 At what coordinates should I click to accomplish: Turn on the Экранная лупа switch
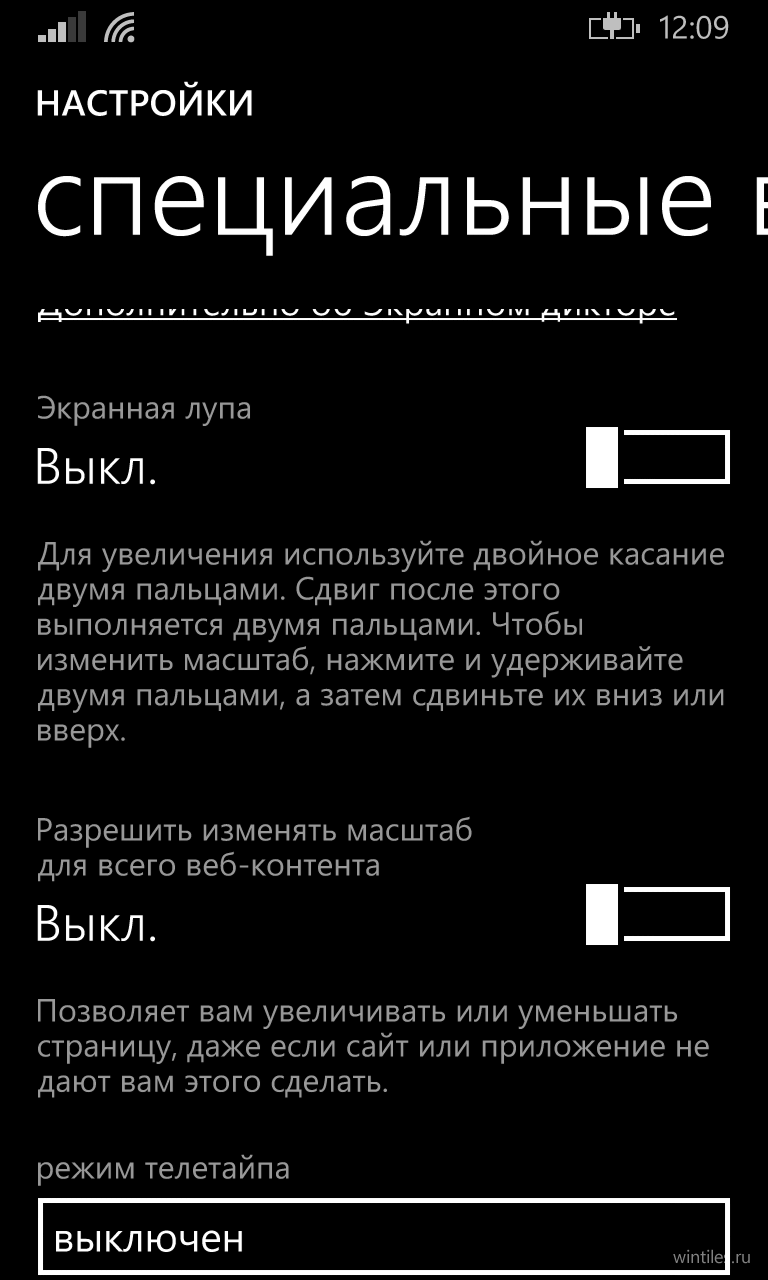(658, 458)
